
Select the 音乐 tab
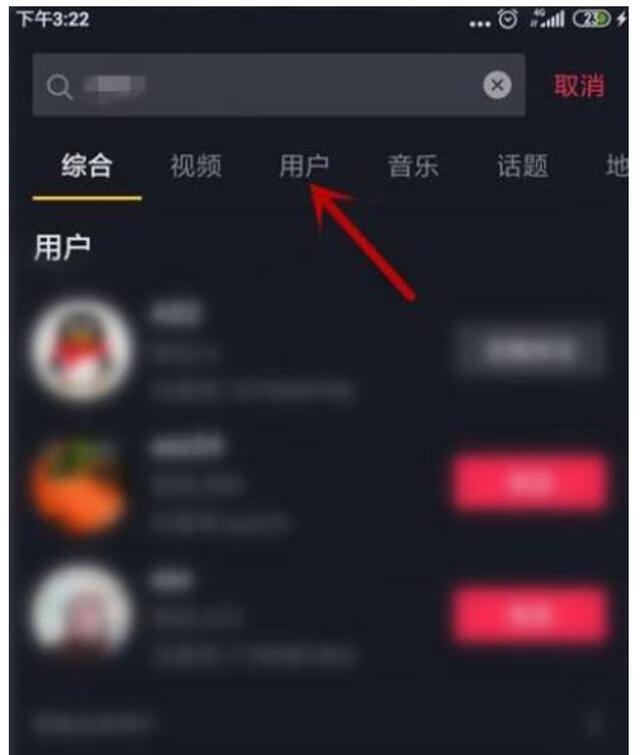[x=413, y=166]
